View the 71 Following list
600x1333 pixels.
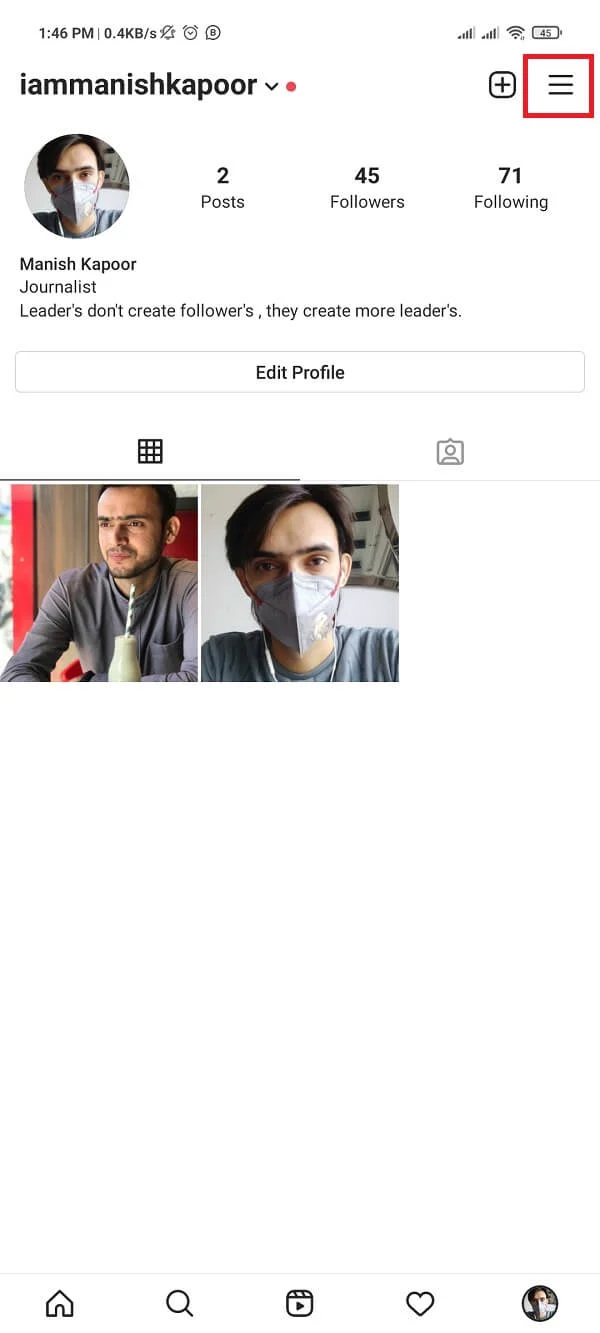(x=510, y=188)
